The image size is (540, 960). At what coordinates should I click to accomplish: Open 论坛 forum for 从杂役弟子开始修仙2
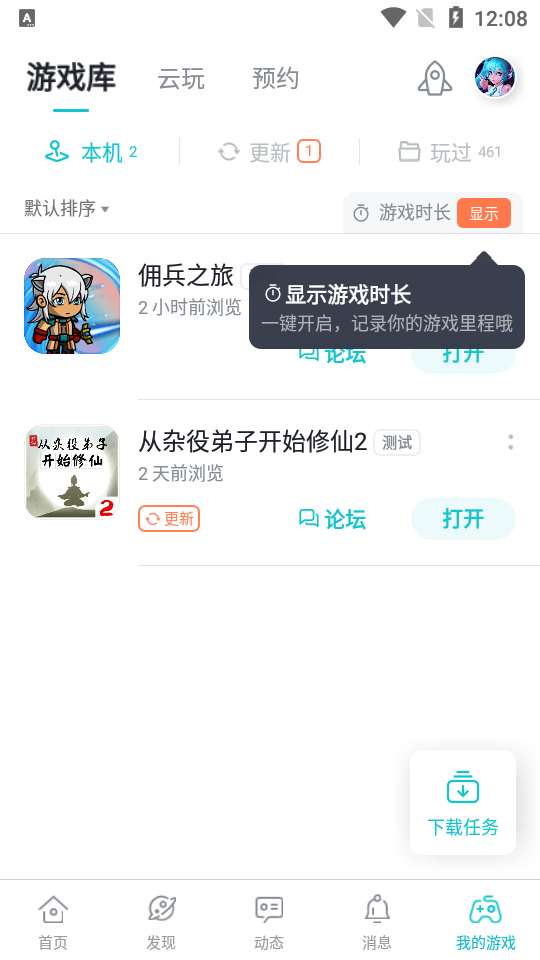point(332,519)
